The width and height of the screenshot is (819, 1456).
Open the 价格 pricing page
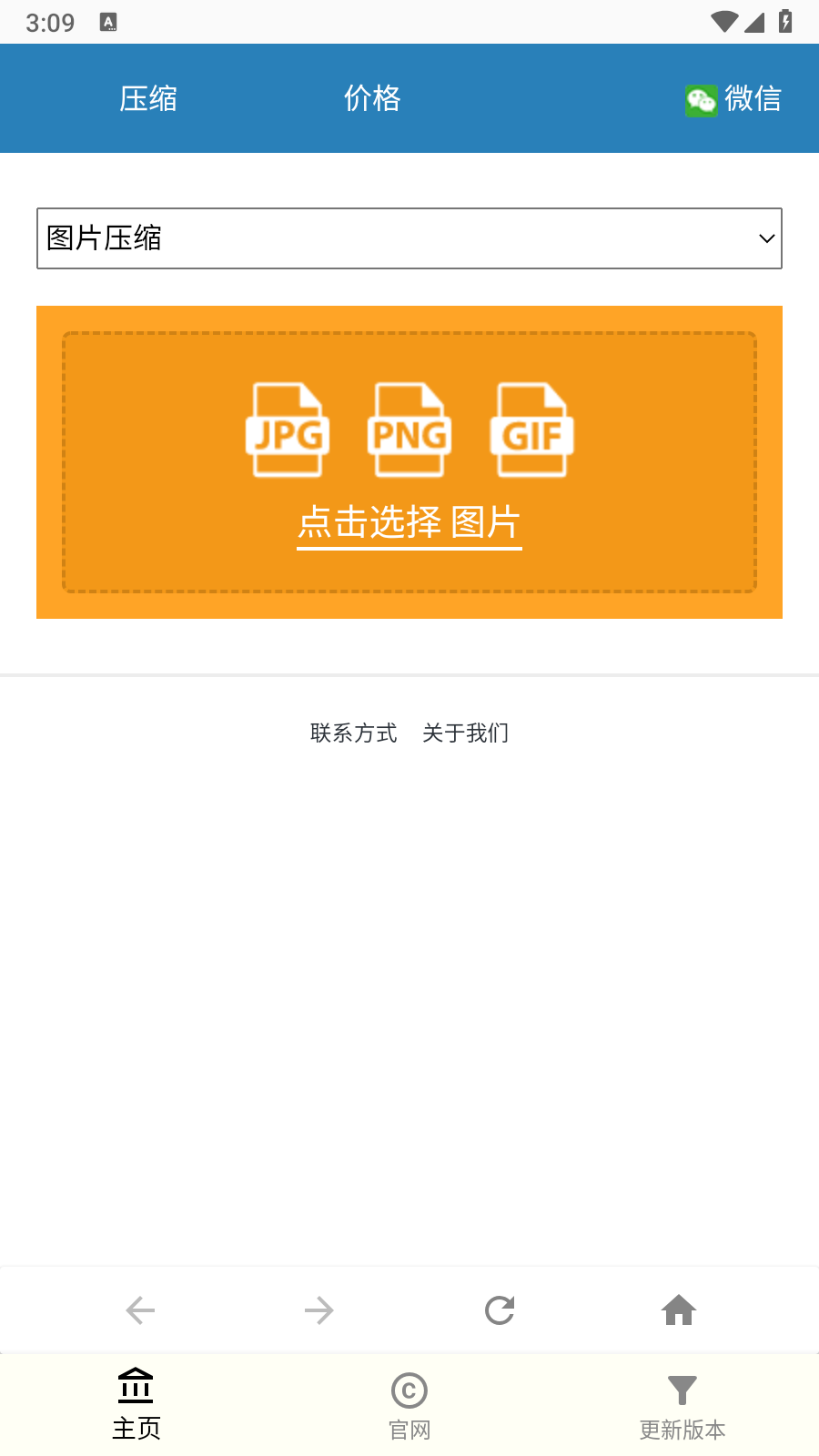coord(372,98)
